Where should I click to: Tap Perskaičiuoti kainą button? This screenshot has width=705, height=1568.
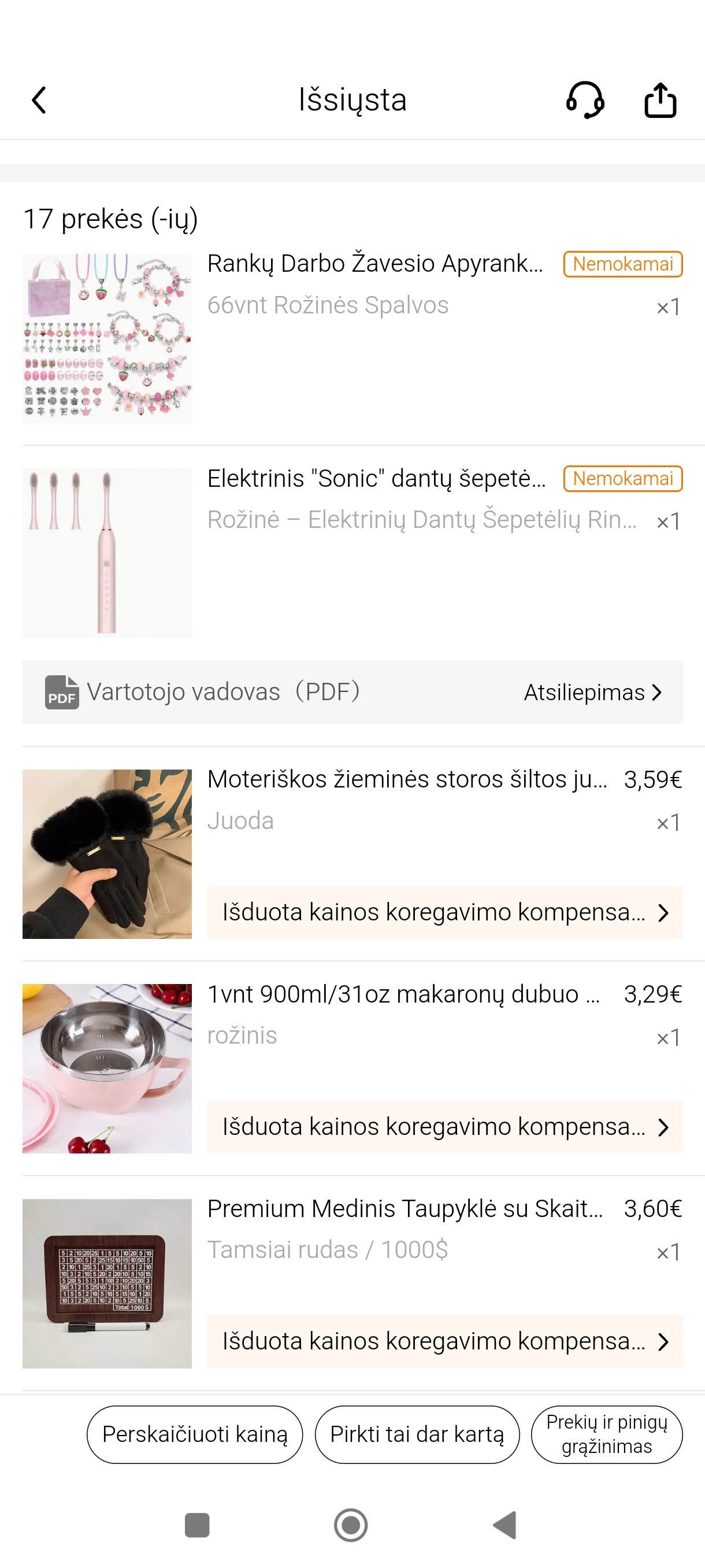[195, 1434]
